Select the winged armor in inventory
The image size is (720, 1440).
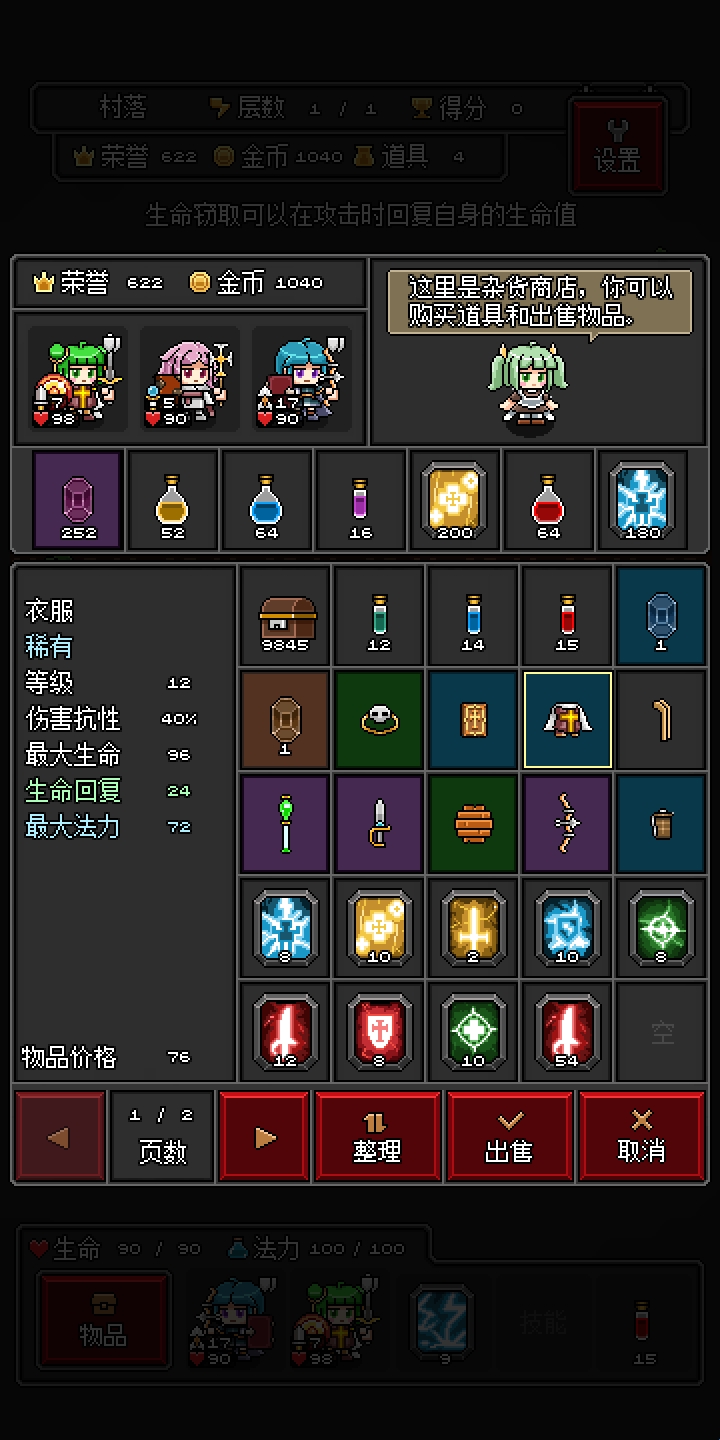[x=567, y=720]
